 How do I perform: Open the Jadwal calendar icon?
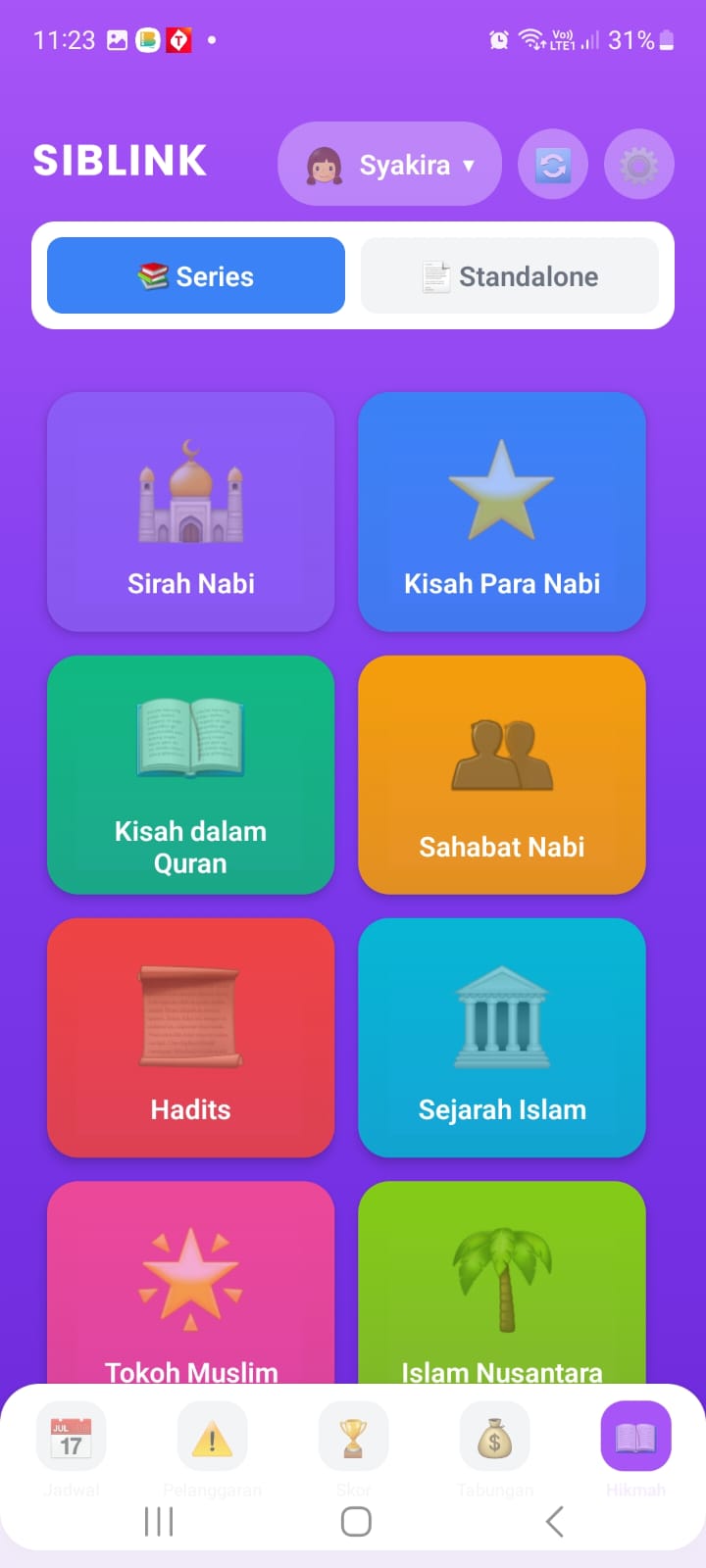point(71,1436)
